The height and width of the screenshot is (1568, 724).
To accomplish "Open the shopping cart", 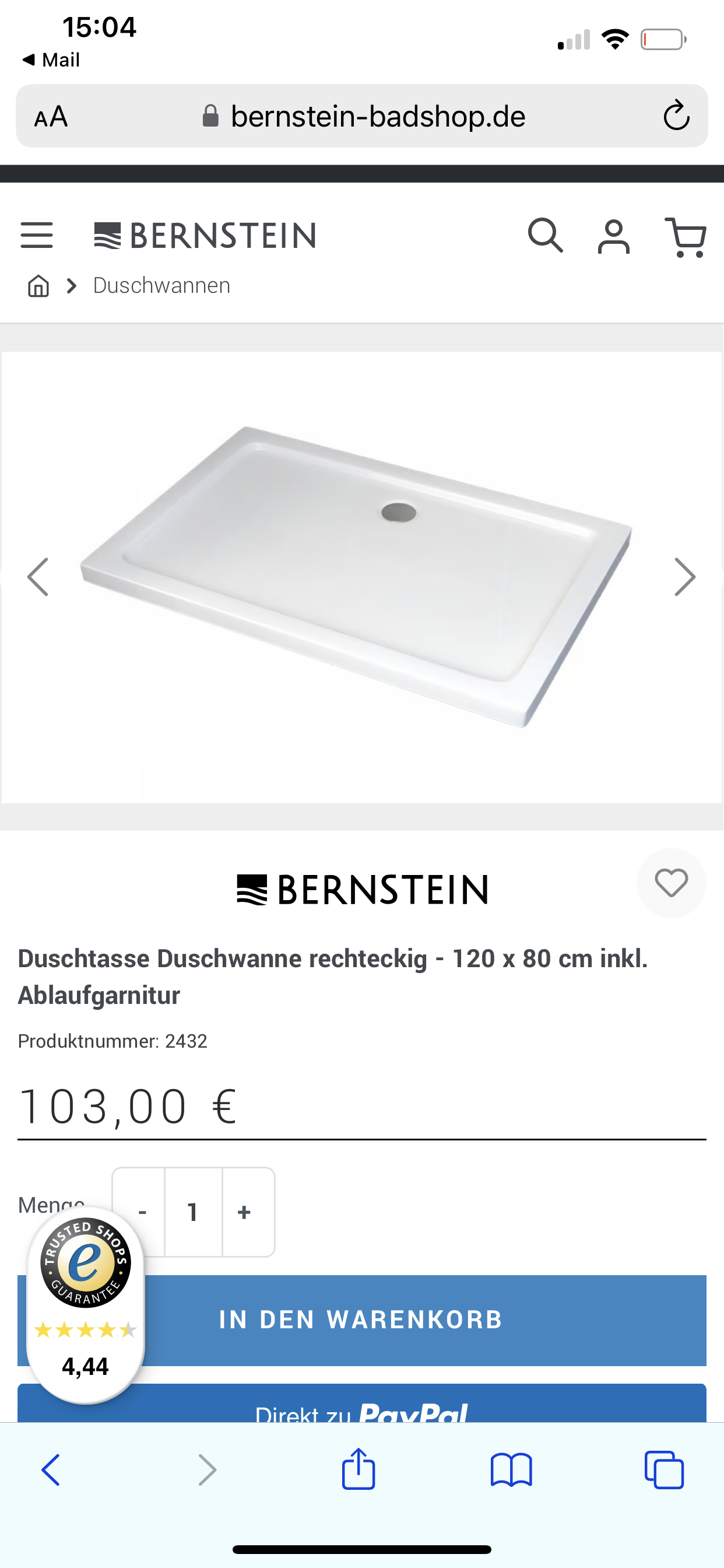I will pyautogui.click(x=686, y=237).
